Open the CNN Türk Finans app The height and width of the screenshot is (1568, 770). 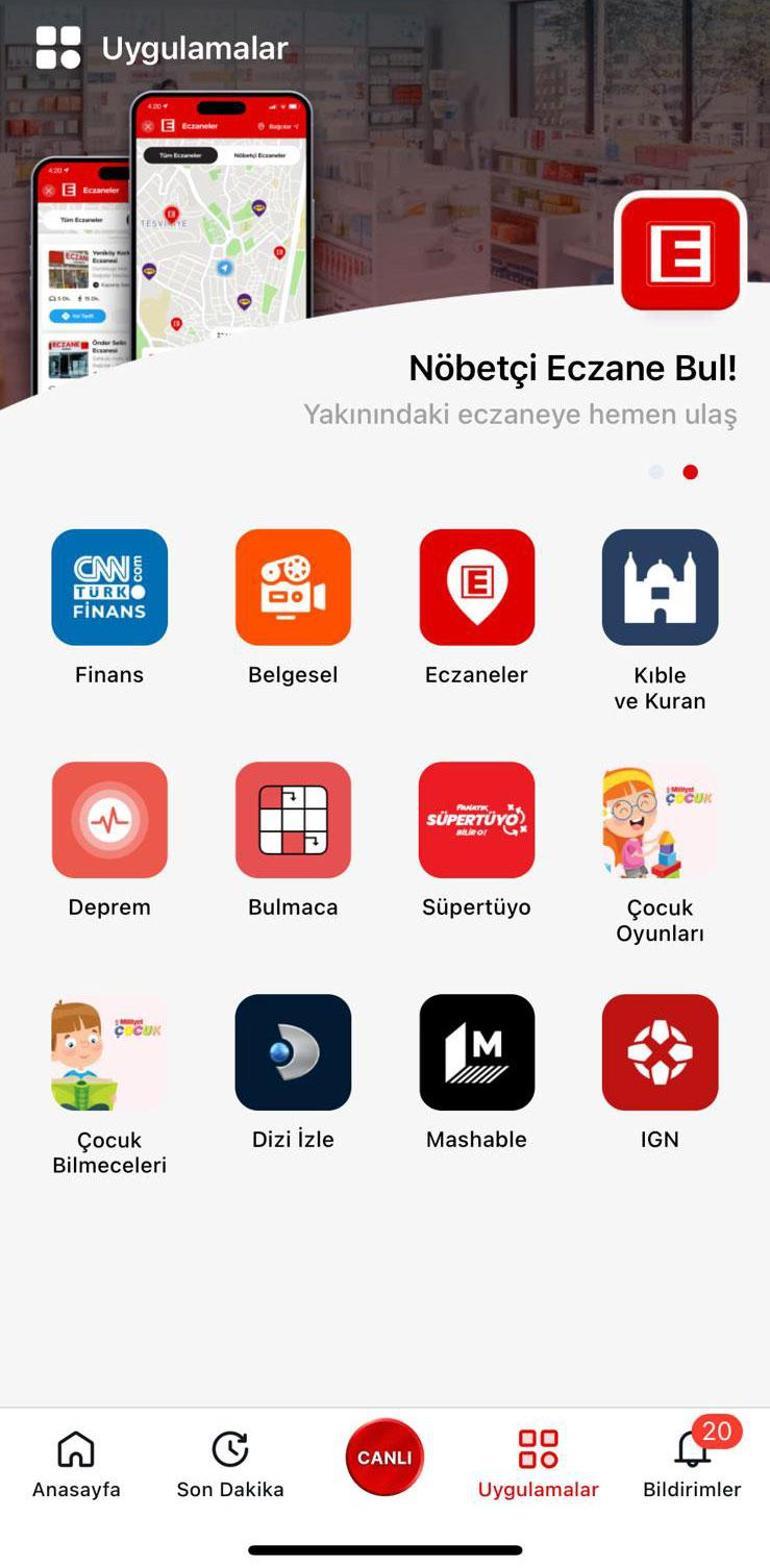click(109, 587)
